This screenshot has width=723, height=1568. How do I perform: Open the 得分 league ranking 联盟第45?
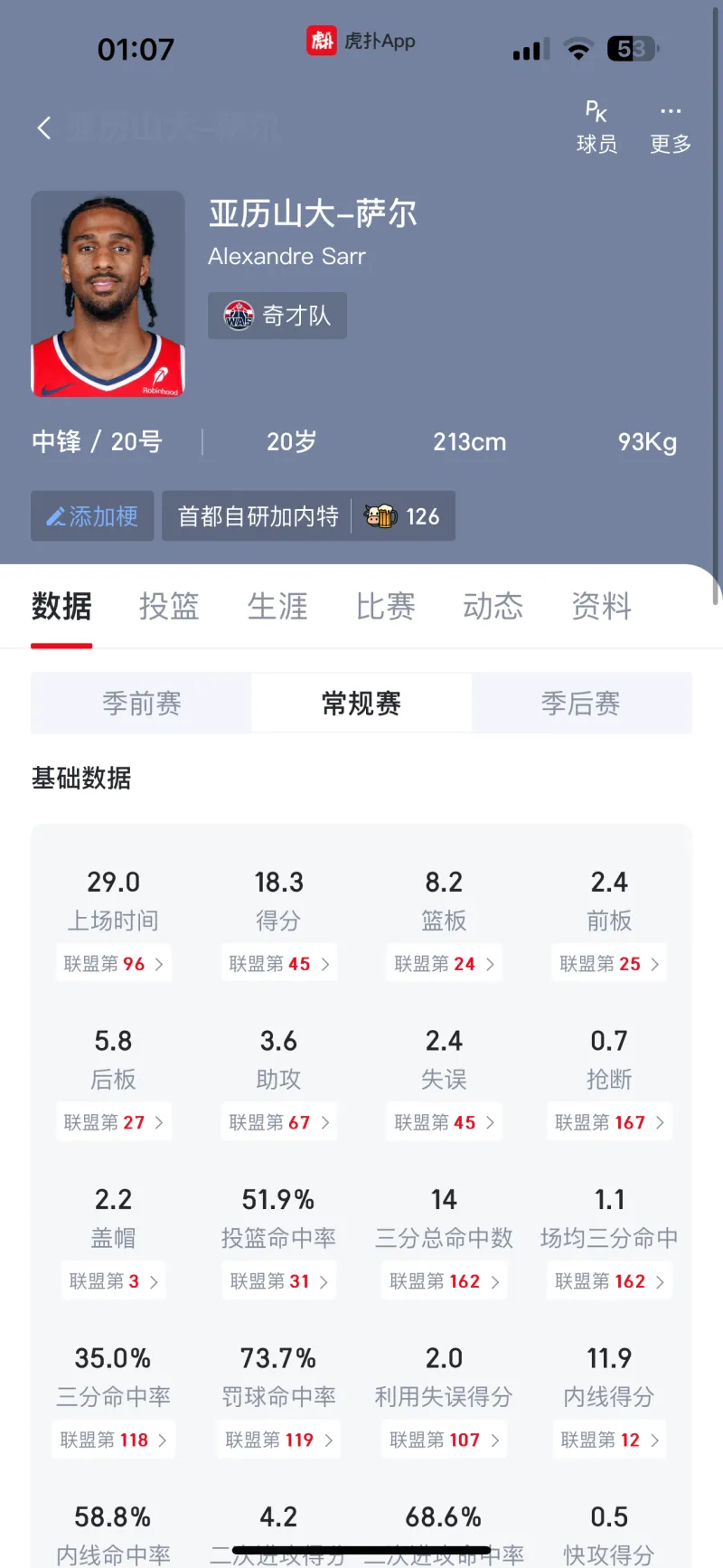click(278, 964)
